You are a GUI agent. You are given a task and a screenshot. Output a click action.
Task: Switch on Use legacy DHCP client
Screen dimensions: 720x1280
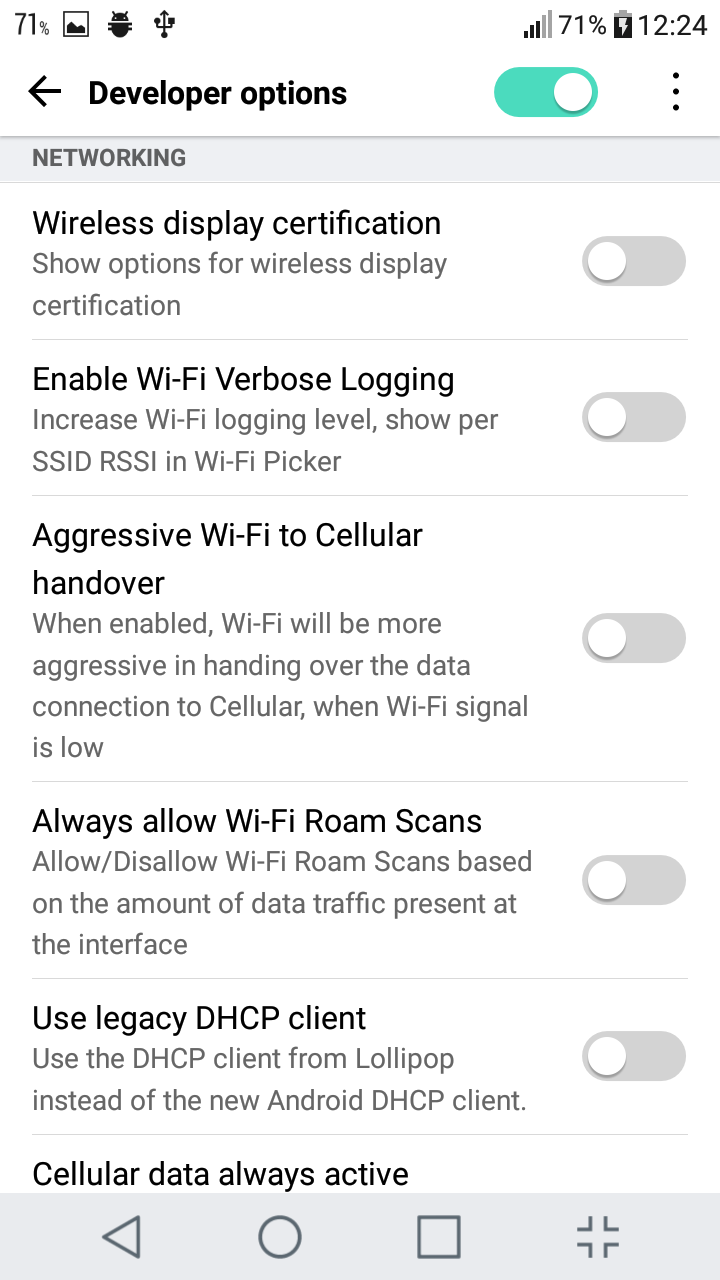coord(634,1057)
